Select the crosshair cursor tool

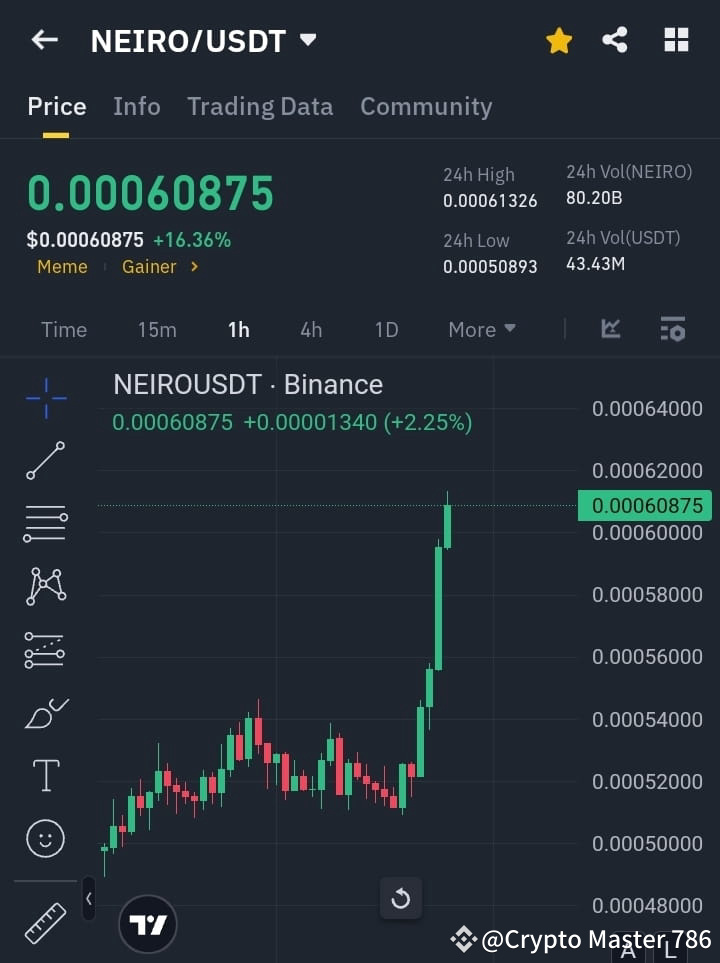pos(45,398)
